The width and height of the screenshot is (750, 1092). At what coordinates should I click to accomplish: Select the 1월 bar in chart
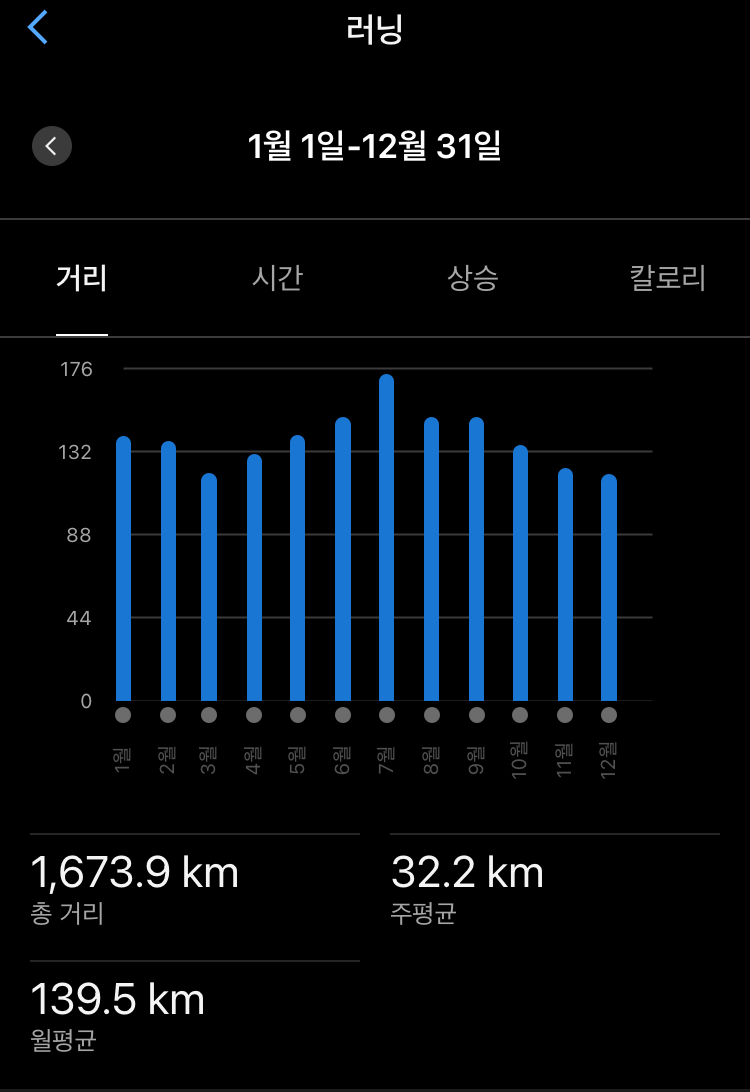pos(124,570)
